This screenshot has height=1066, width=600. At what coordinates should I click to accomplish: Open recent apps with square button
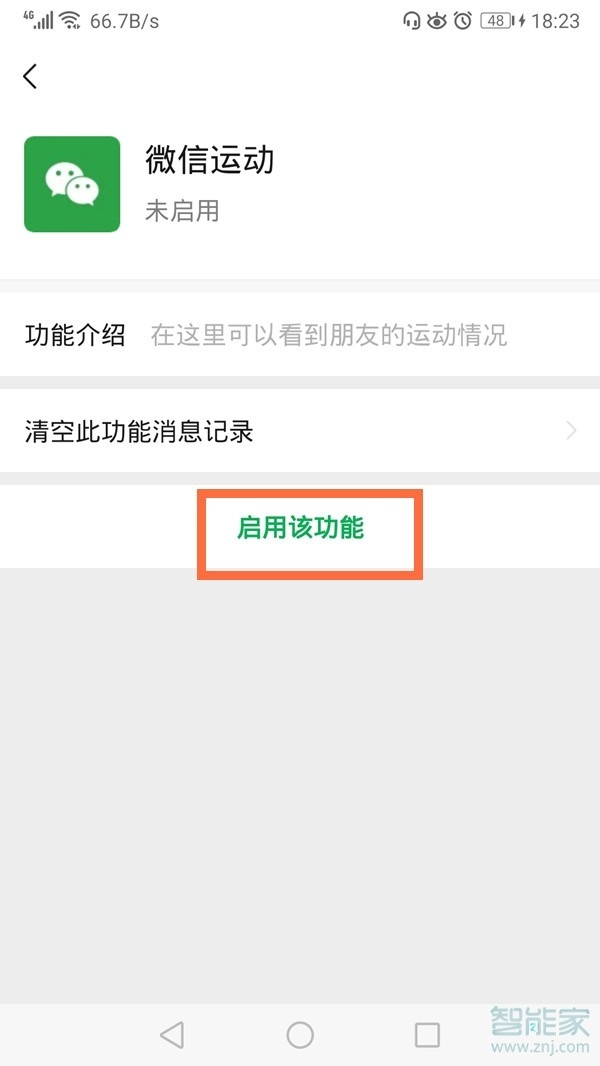point(427,1035)
